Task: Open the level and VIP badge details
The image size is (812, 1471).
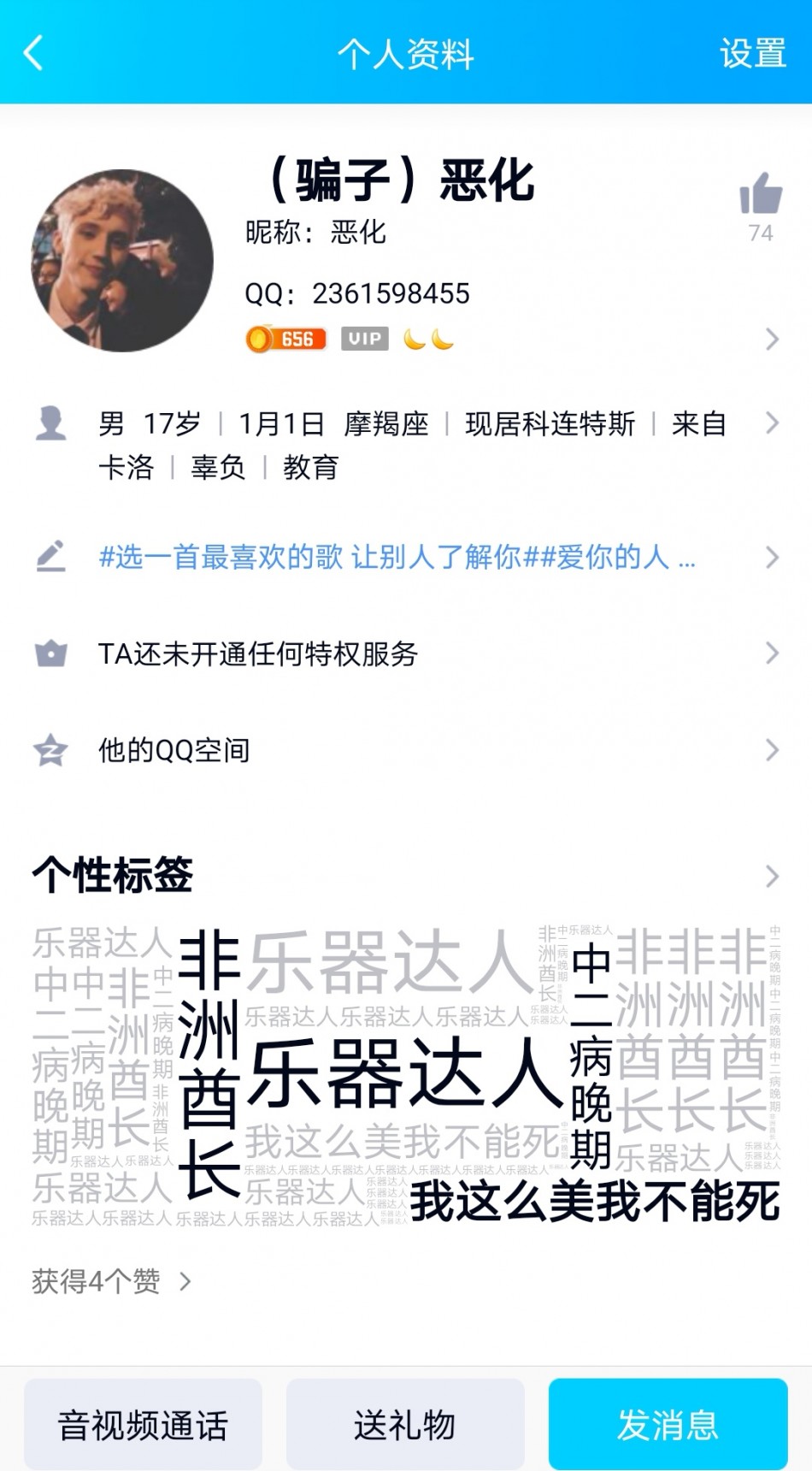Action: [x=513, y=340]
